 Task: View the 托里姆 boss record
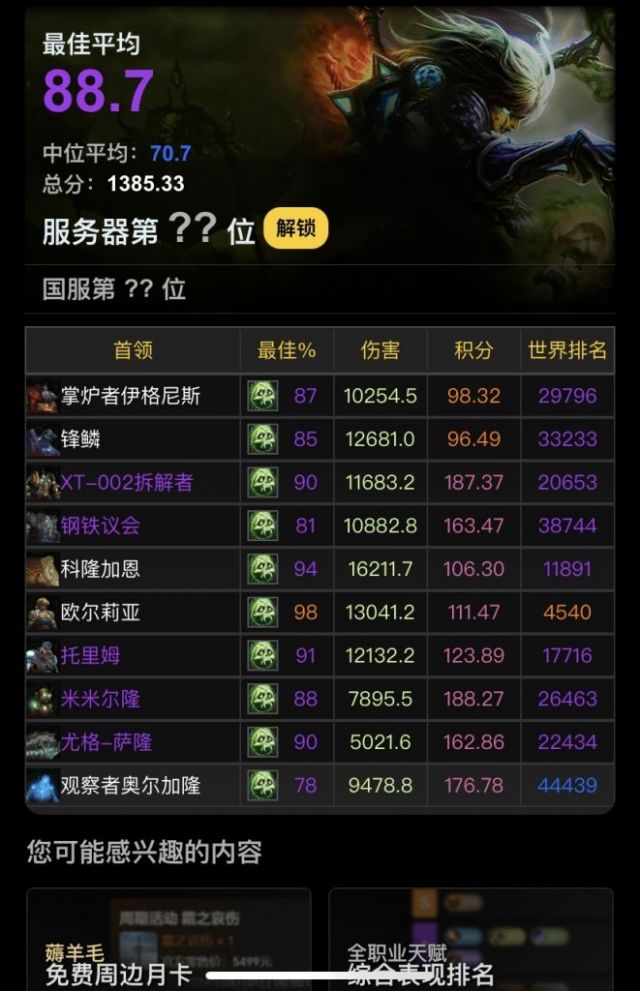pyautogui.click(x=90, y=656)
